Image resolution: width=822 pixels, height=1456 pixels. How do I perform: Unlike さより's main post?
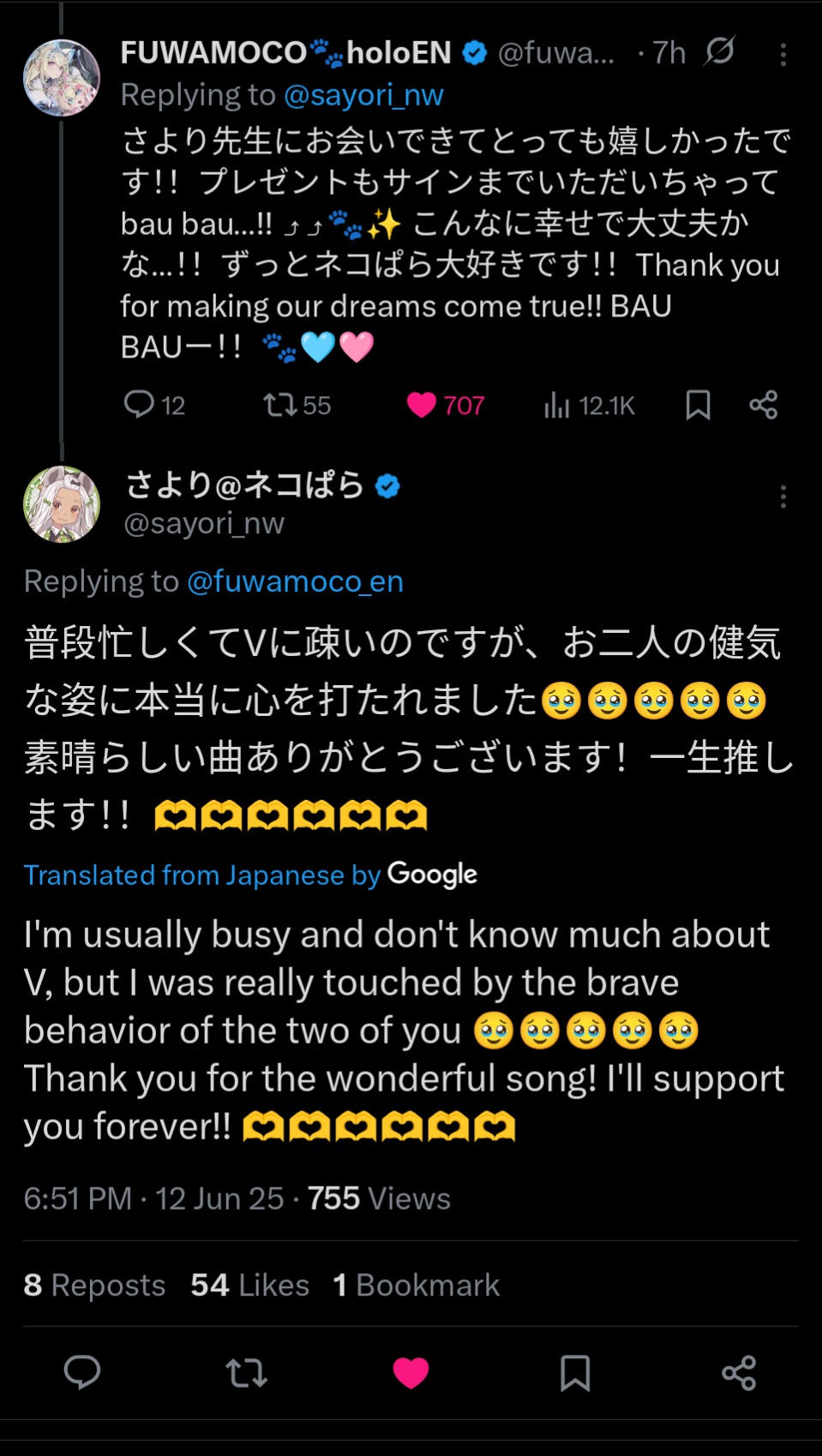point(411,1373)
